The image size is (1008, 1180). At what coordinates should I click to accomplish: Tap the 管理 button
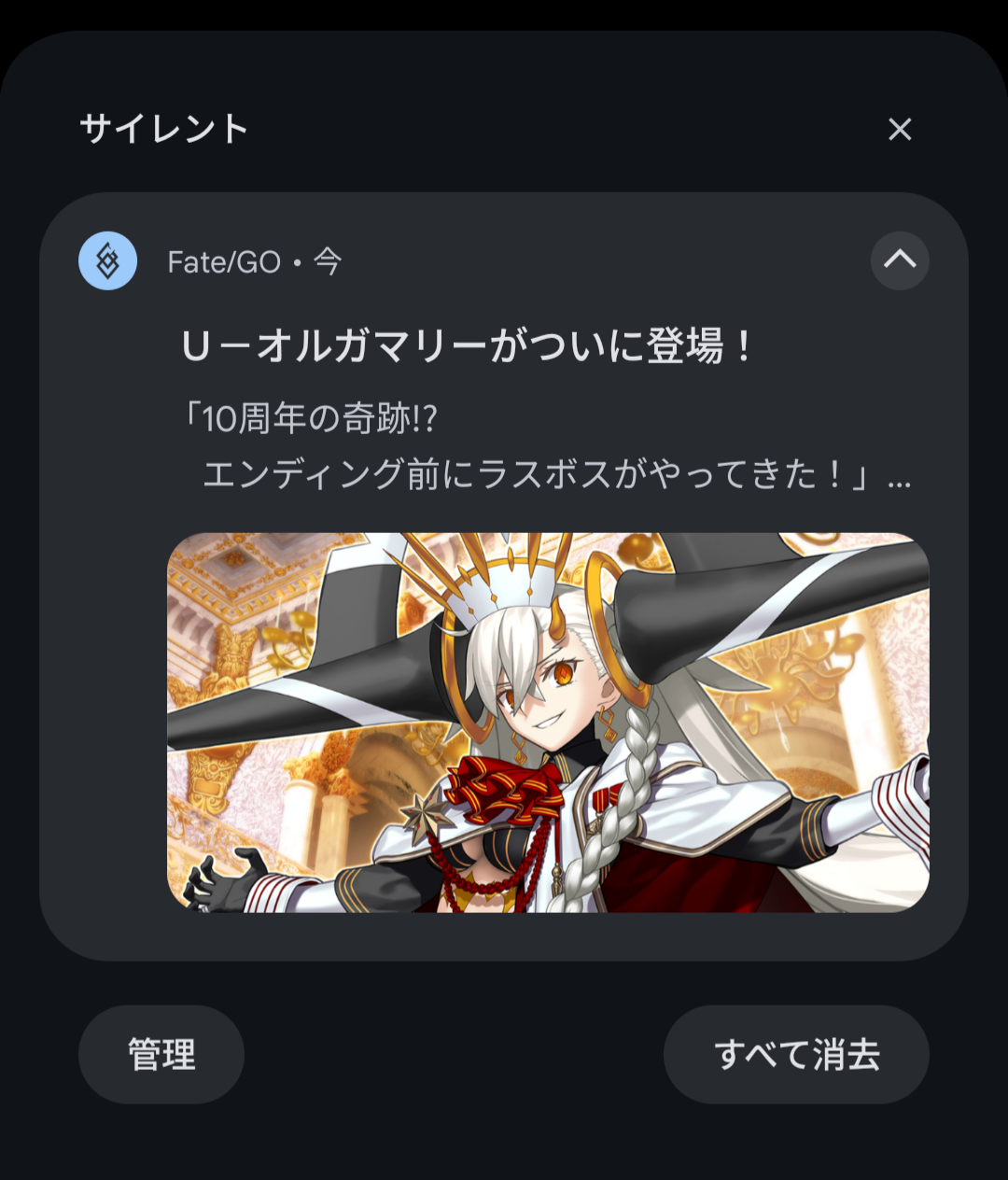coord(161,1054)
